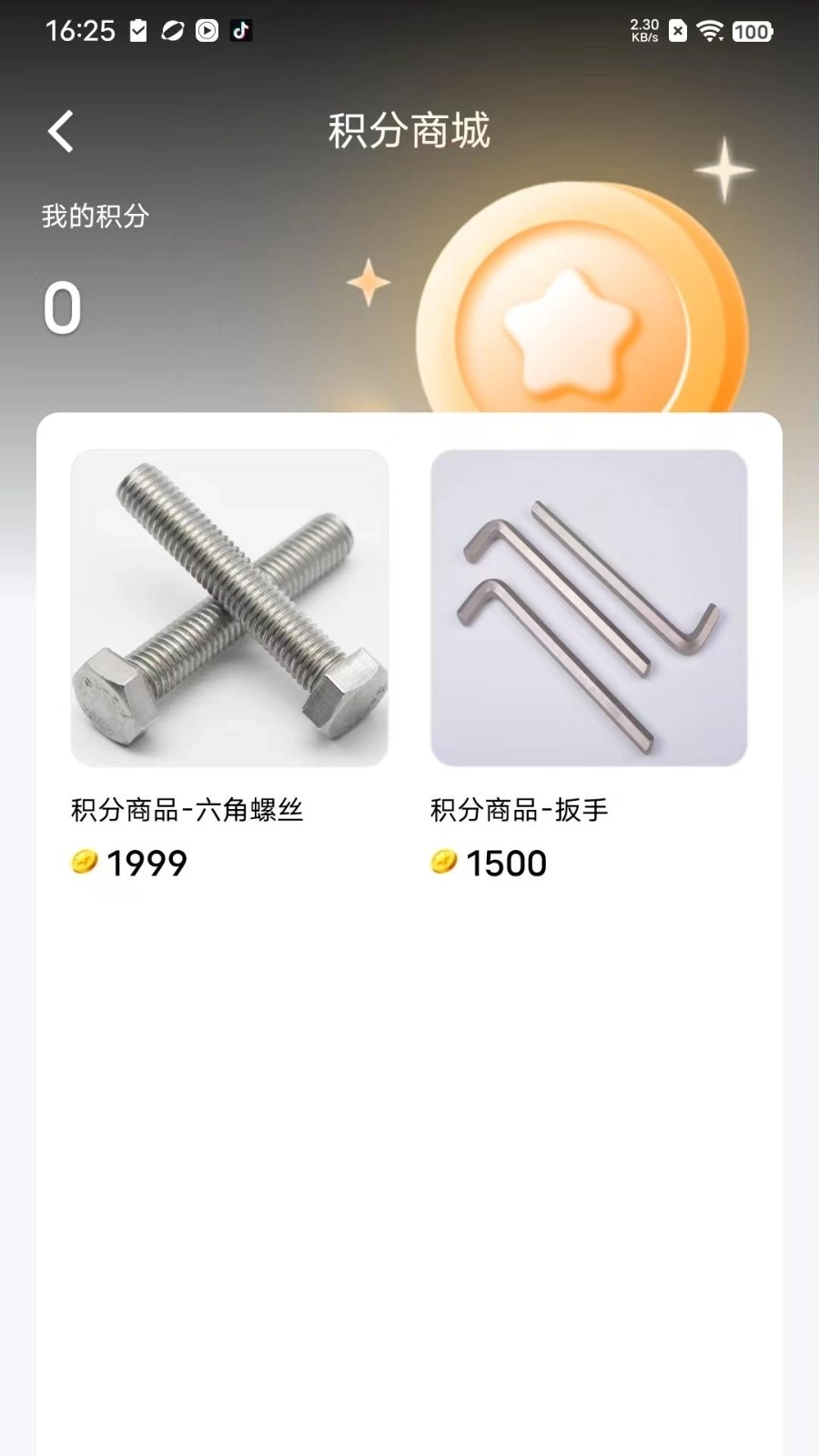Tap the wrenches product image

coord(589,605)
